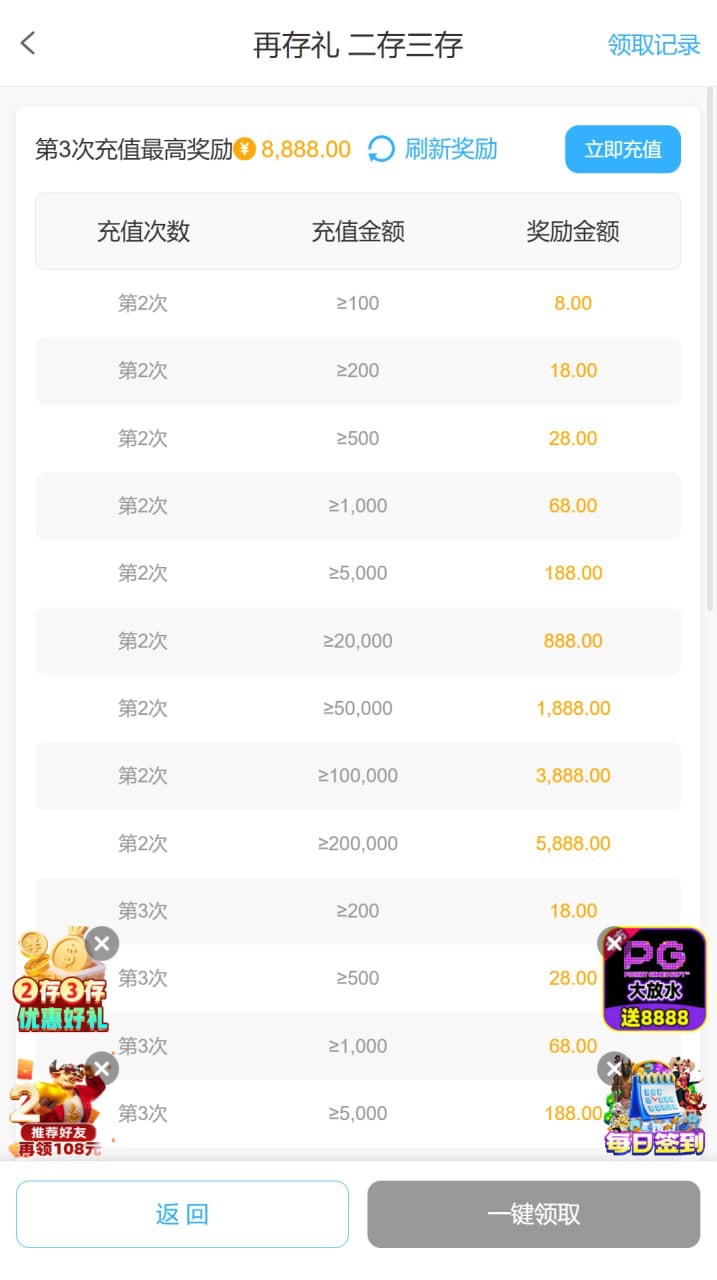
Task: Close the 推荐好友 floating banner
Action: point(102,1068)
